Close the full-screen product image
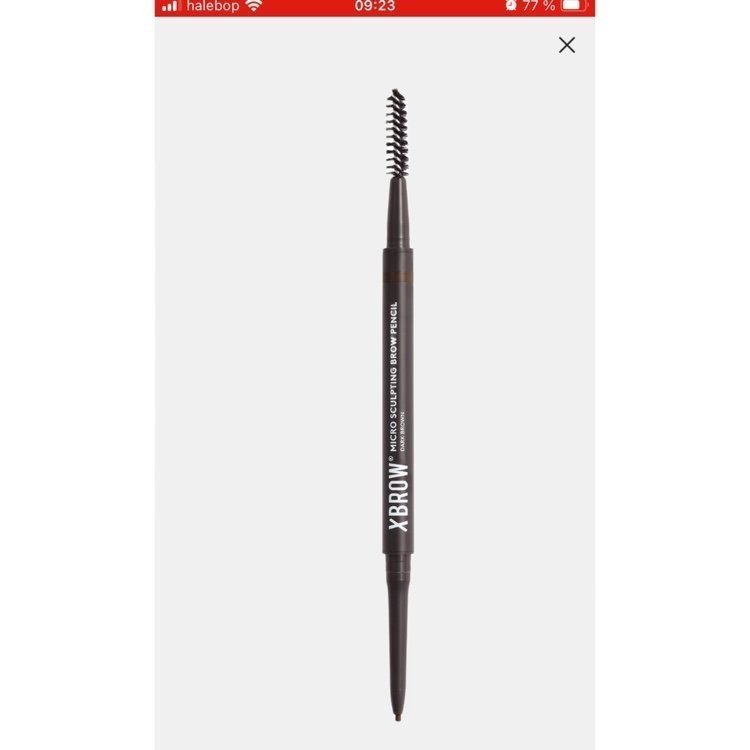750x750 pixels. (567, 45)
